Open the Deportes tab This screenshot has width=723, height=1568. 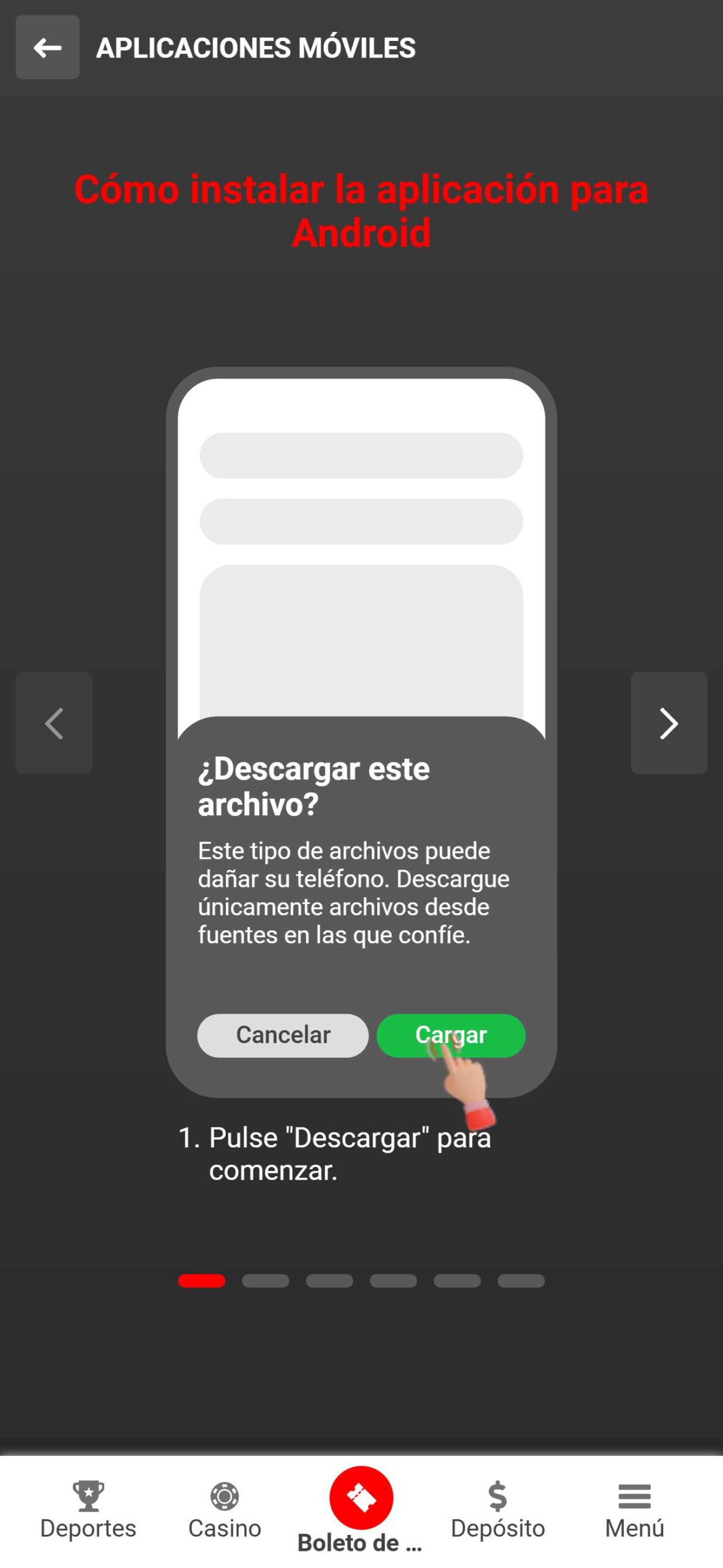click(x=88, y=1510)
